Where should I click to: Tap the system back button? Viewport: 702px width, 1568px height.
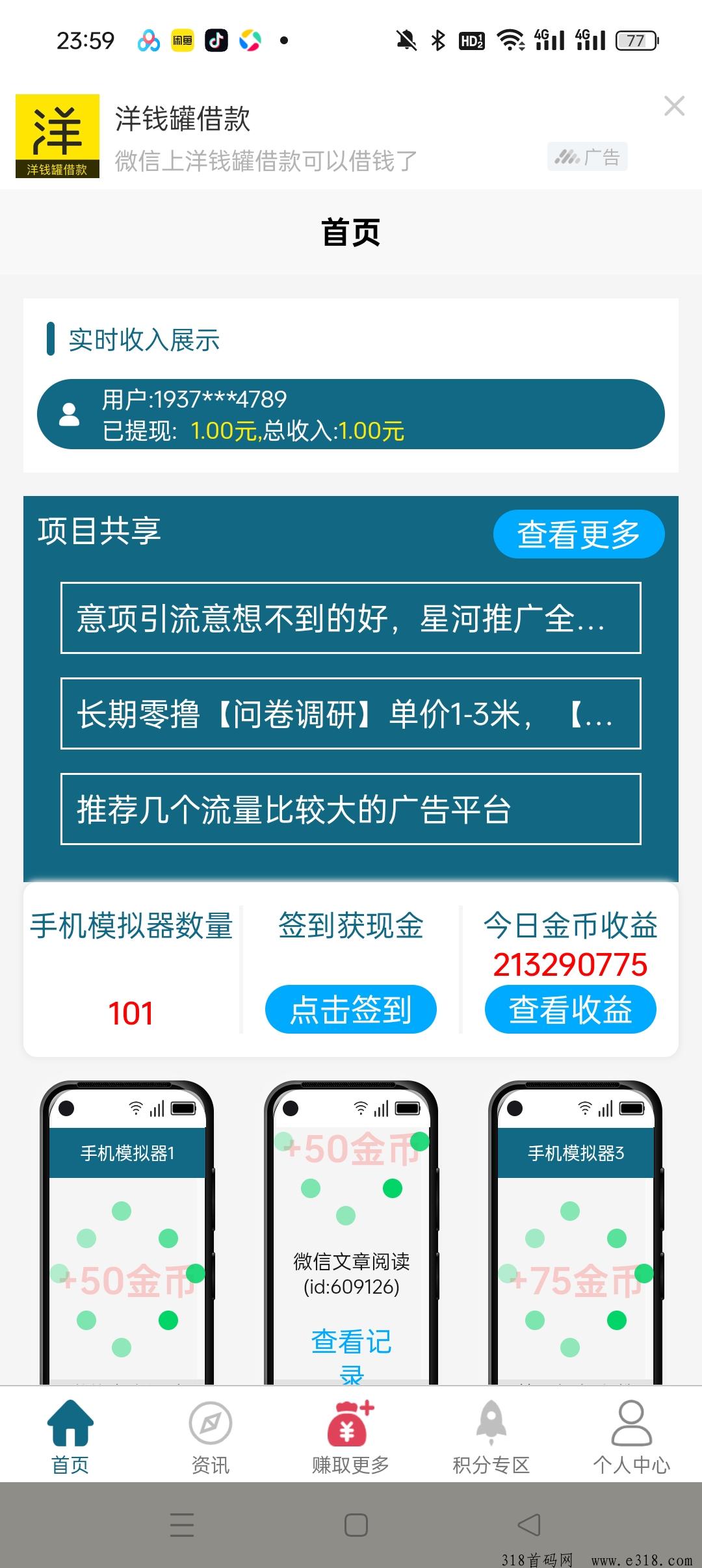528,1524
